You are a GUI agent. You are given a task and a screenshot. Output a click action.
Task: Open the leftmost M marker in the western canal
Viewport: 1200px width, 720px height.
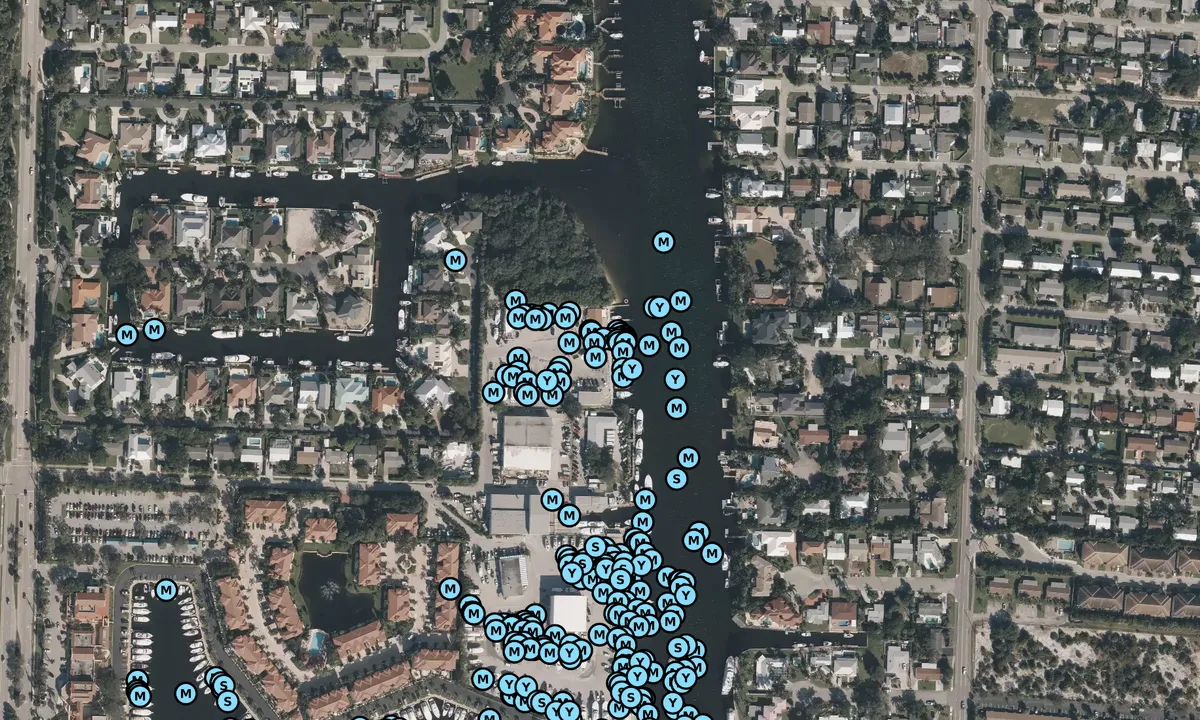point(126,335)
